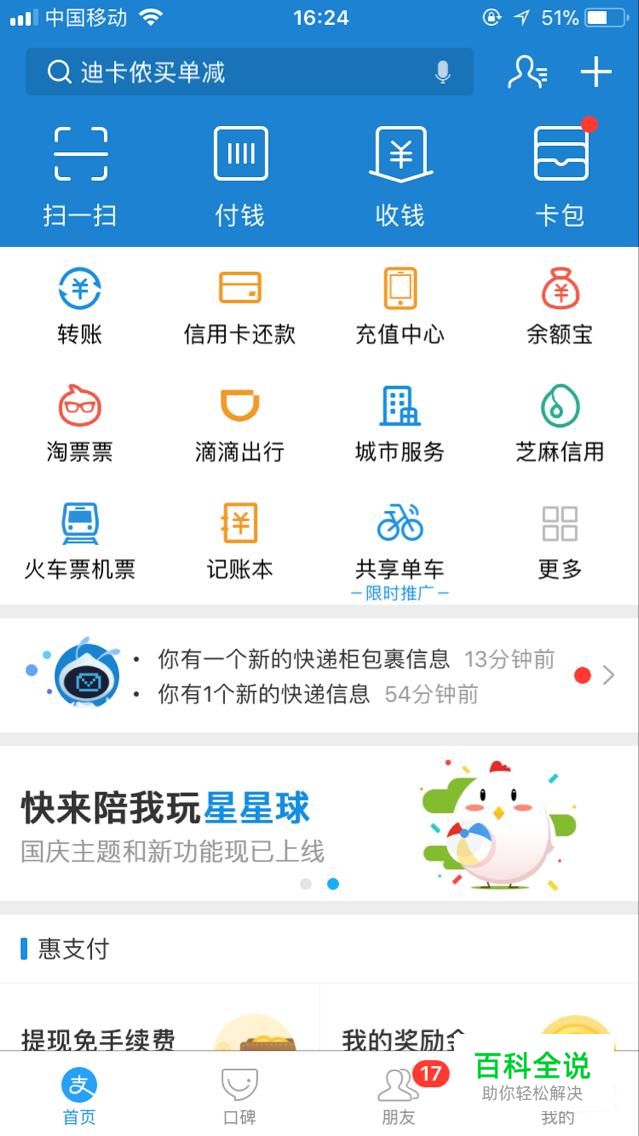Switch to the 口碑 tab
639x1136 pixels.
[240, 1095]
